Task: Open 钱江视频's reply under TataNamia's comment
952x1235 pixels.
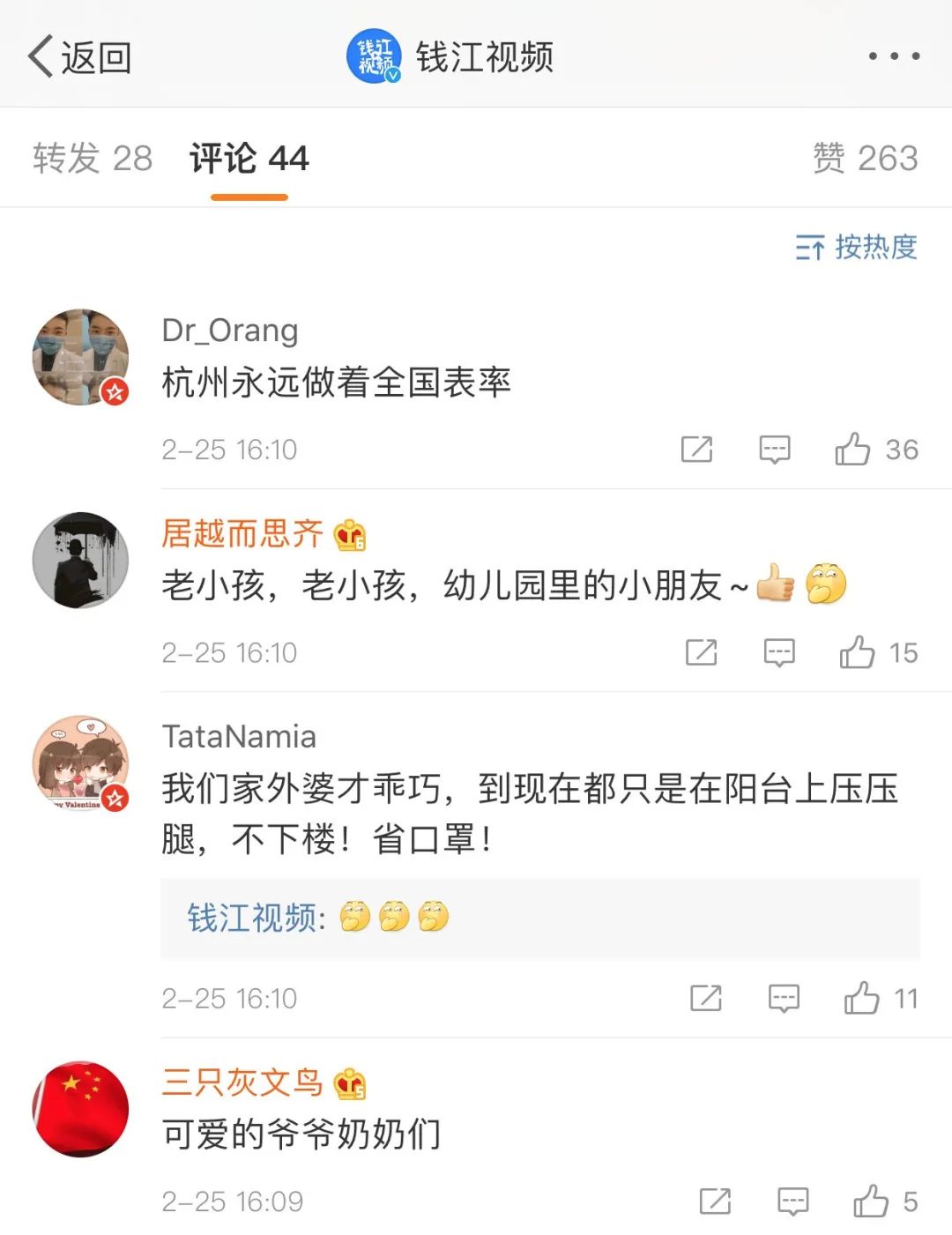Action: [x=539, y=918]
